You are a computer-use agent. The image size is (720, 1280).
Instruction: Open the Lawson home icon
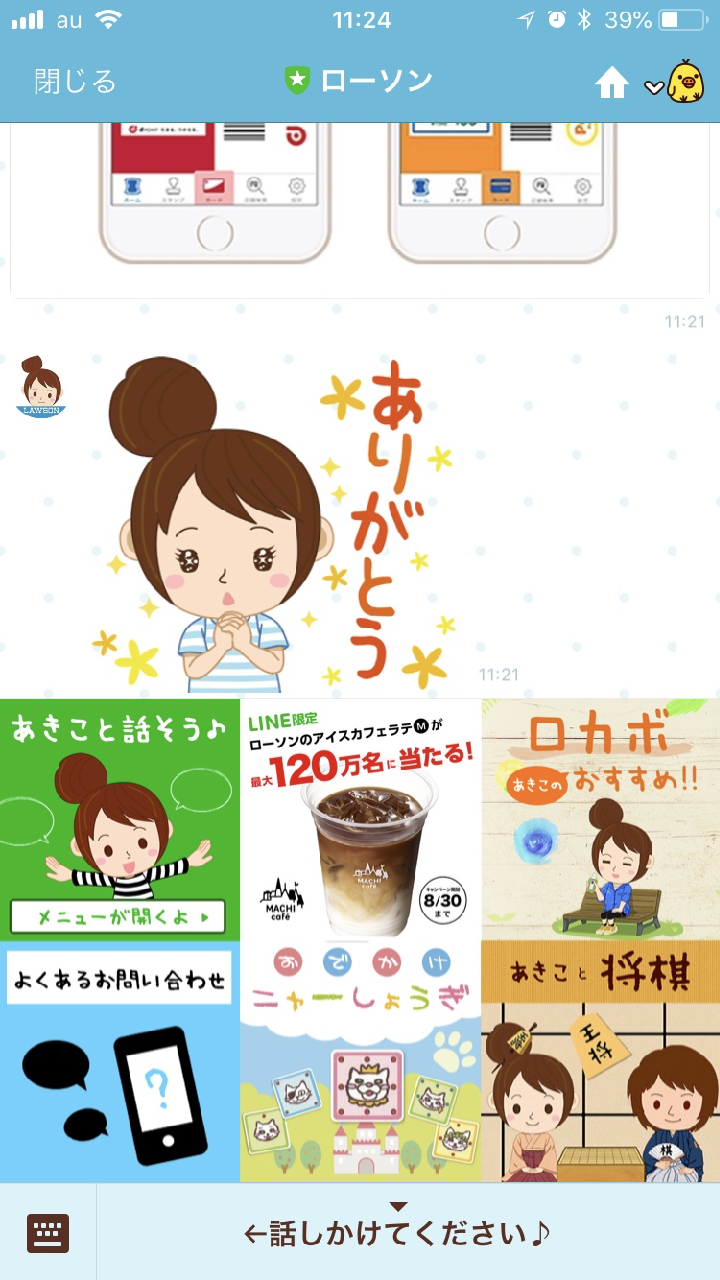point(612,83)
